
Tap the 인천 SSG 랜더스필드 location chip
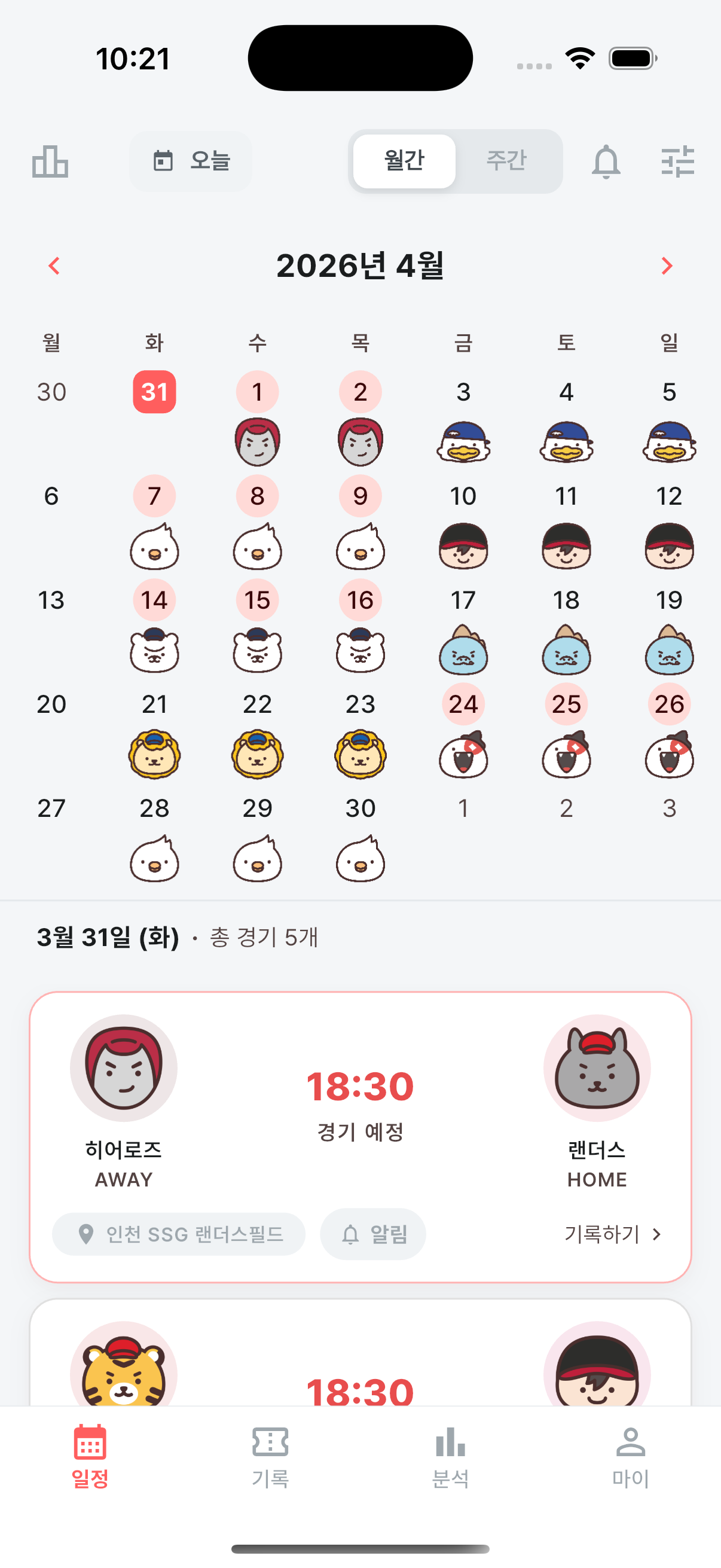(179, 1234)
